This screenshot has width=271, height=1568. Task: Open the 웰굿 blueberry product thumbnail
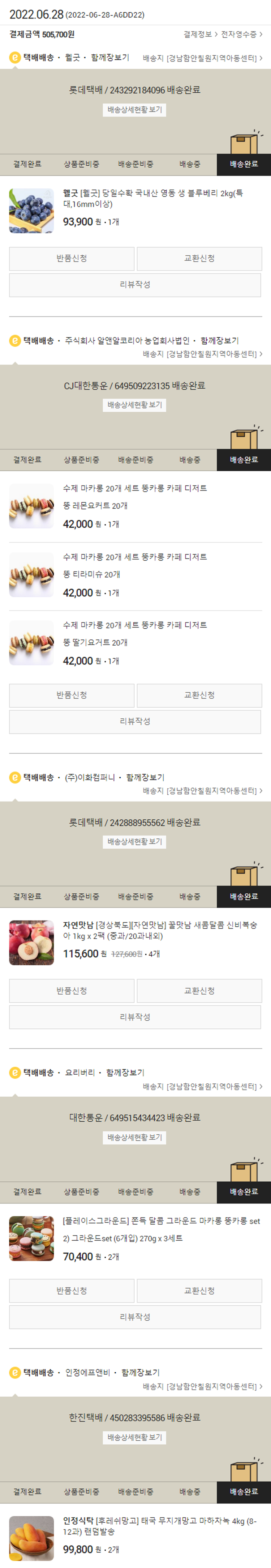coord(31,211)
